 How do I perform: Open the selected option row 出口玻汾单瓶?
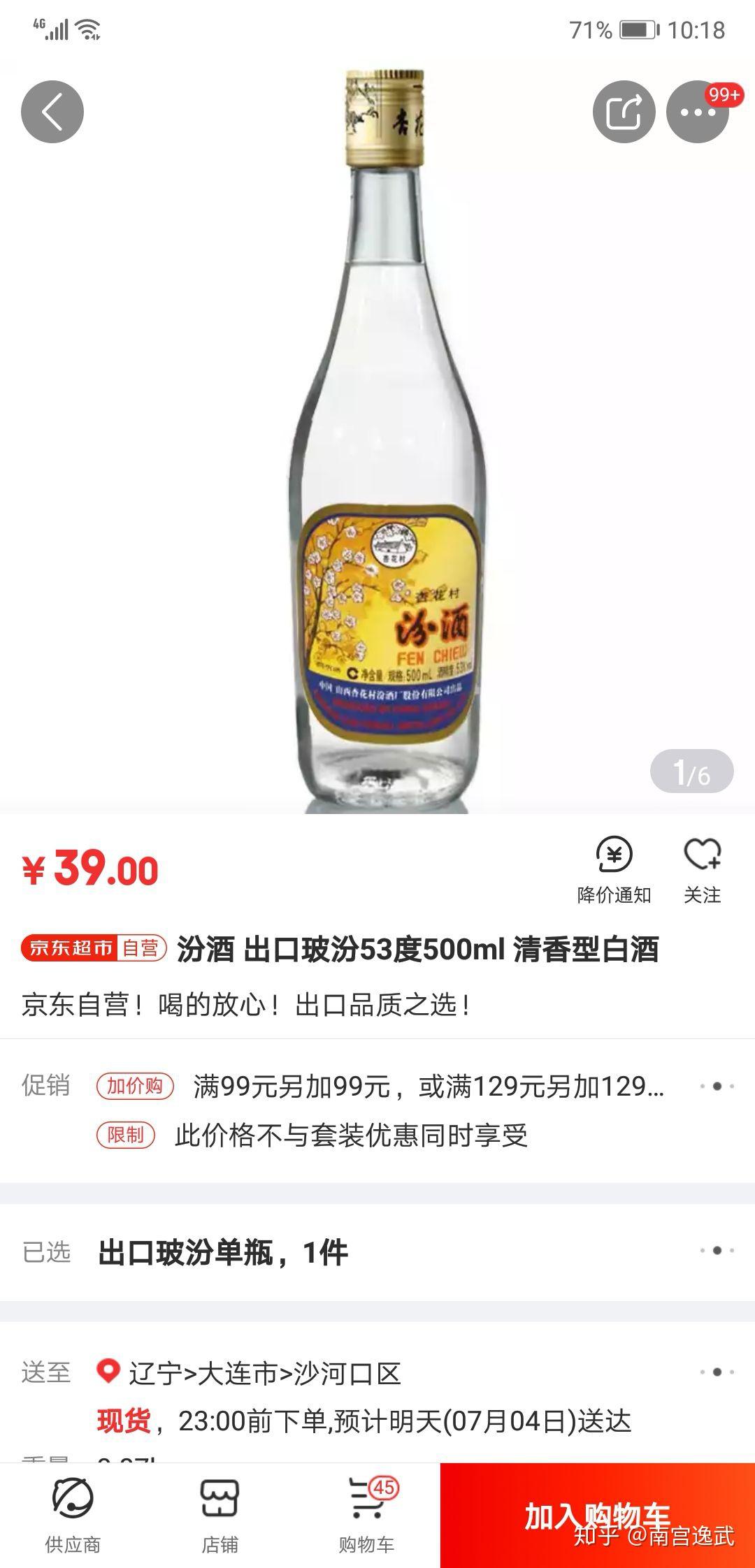(377, 1251)
